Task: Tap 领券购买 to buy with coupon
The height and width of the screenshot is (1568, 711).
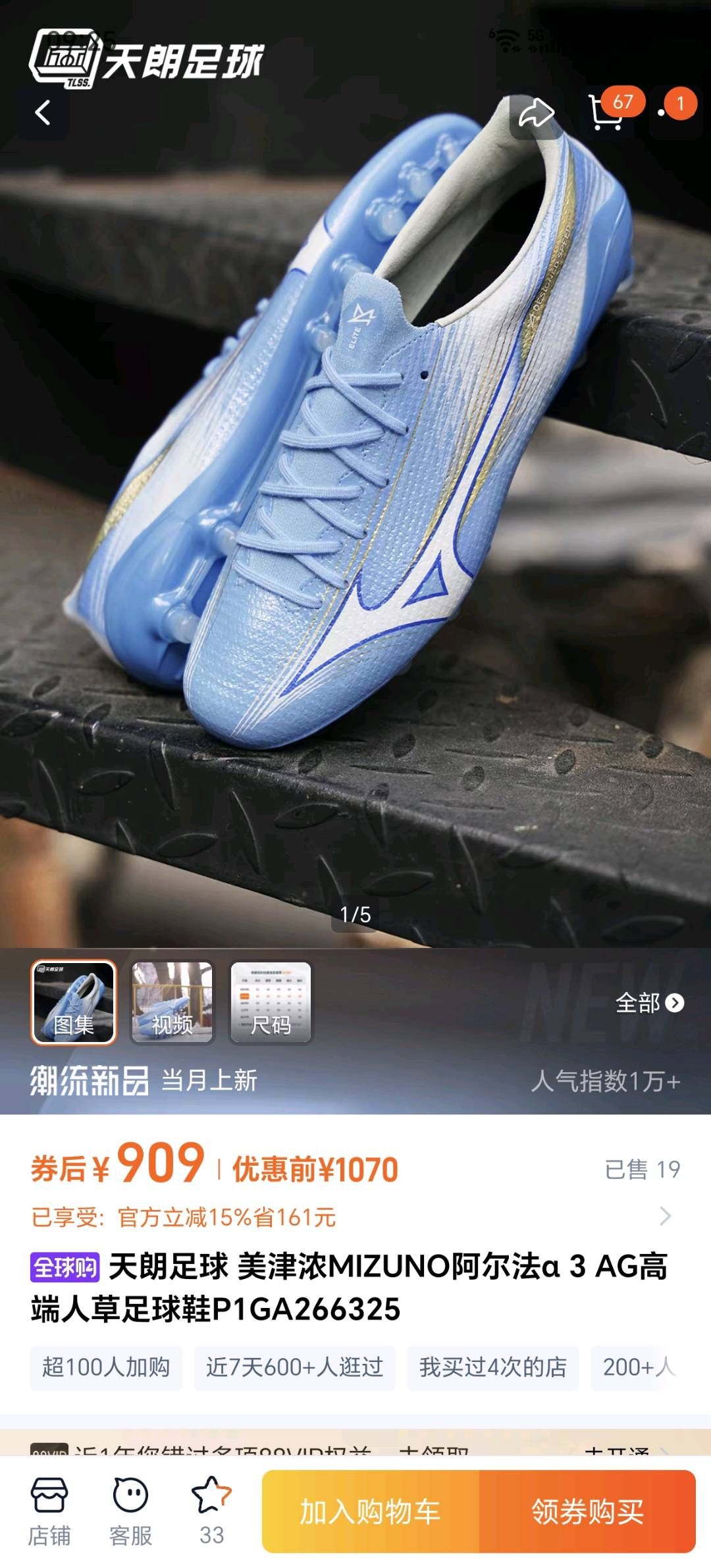Action: [x=587, y=1511]
